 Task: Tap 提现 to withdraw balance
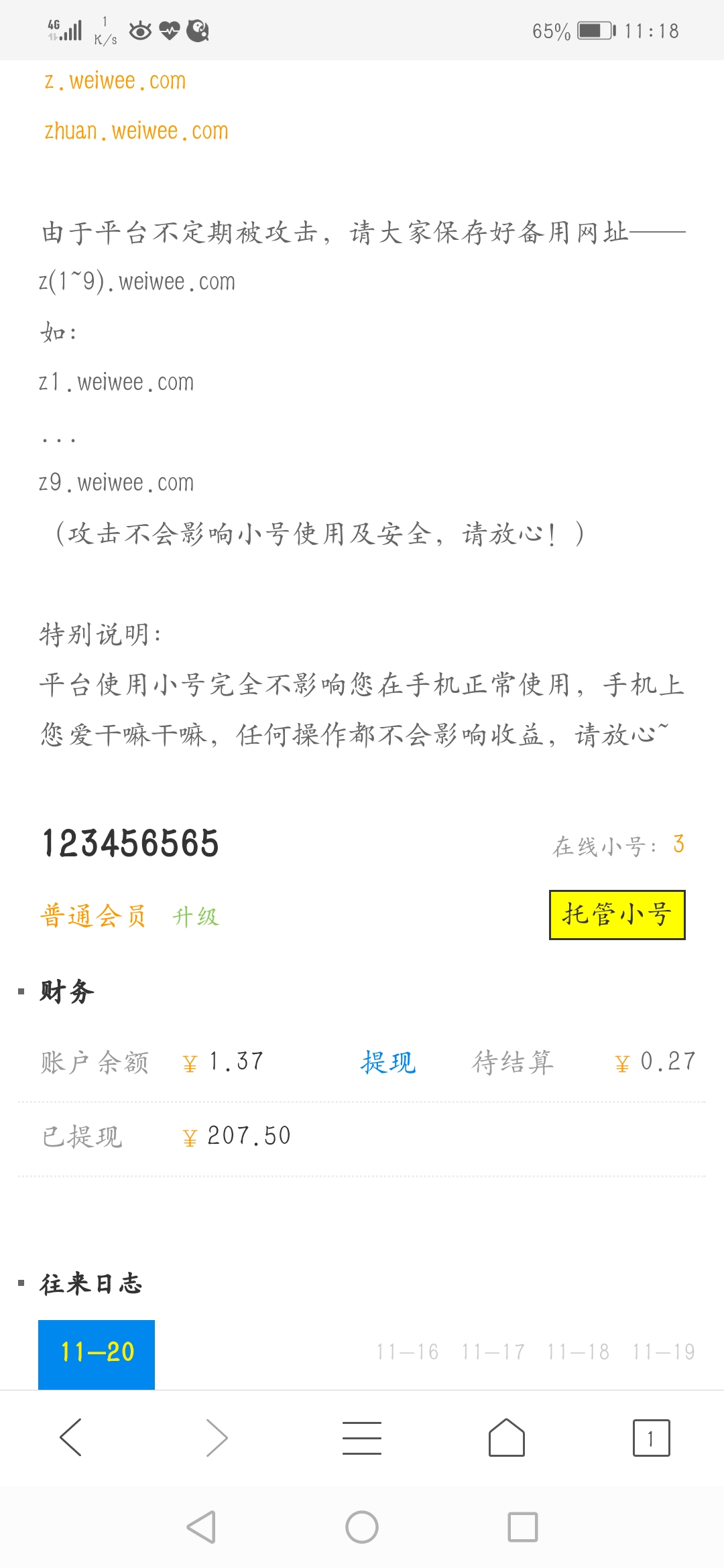(x=388, y=1062)
